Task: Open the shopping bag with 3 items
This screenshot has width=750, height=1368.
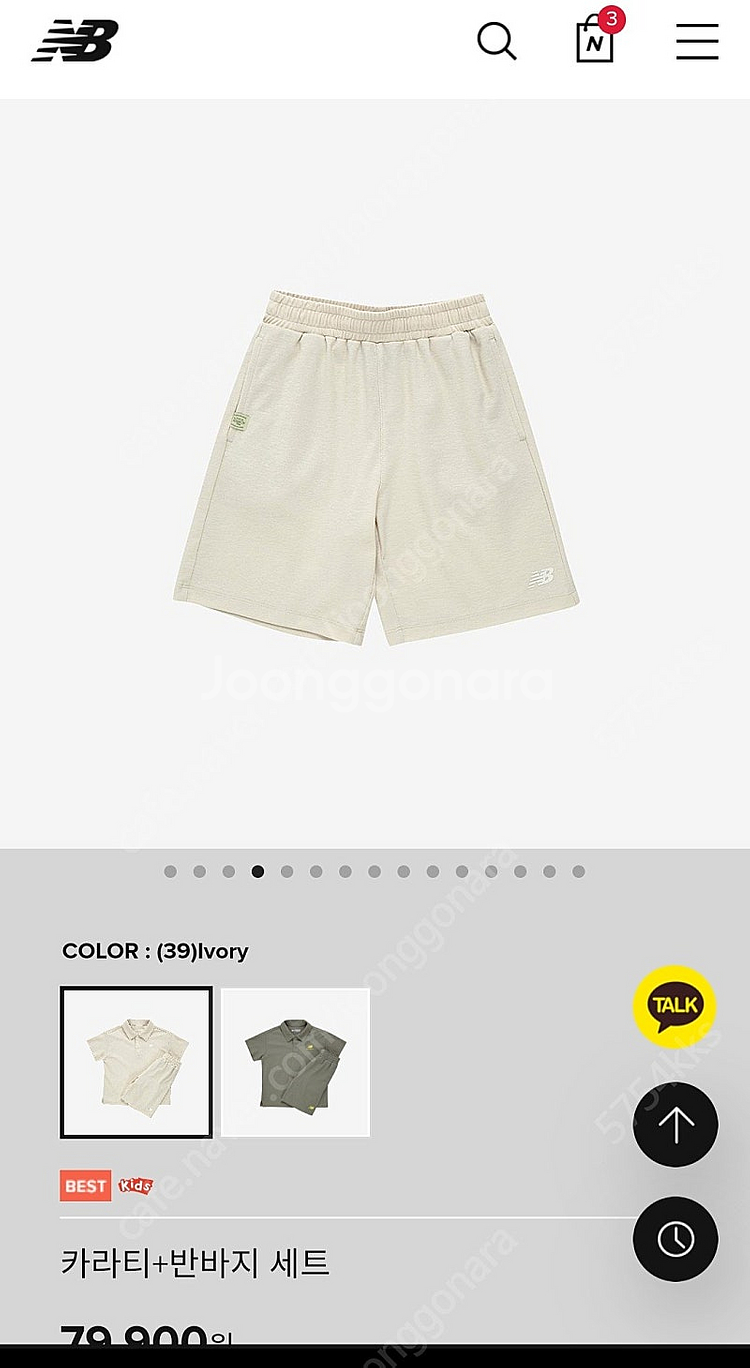Action: tap(596, 41)
